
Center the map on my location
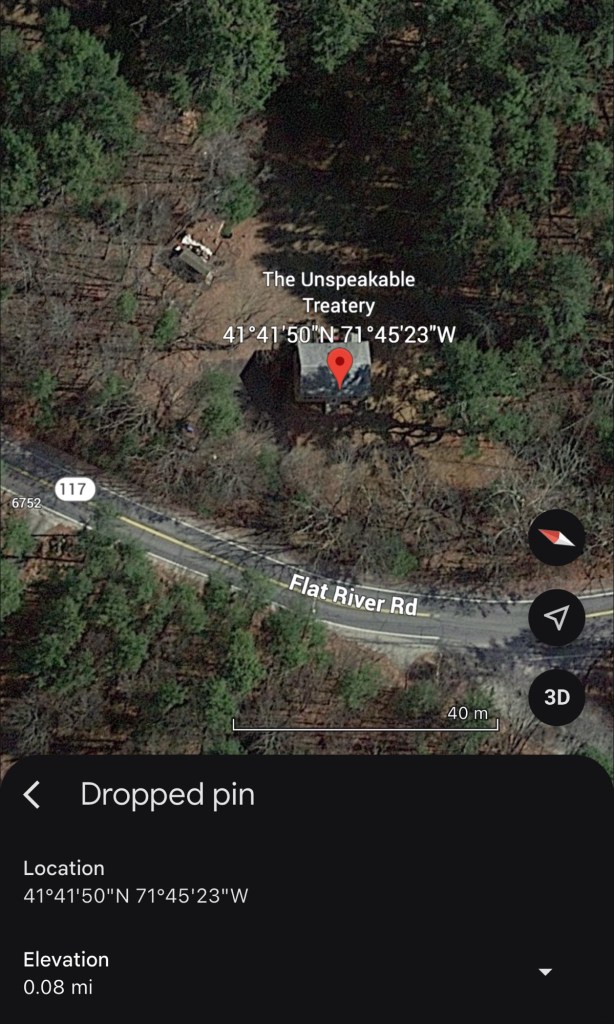point(556,618)
